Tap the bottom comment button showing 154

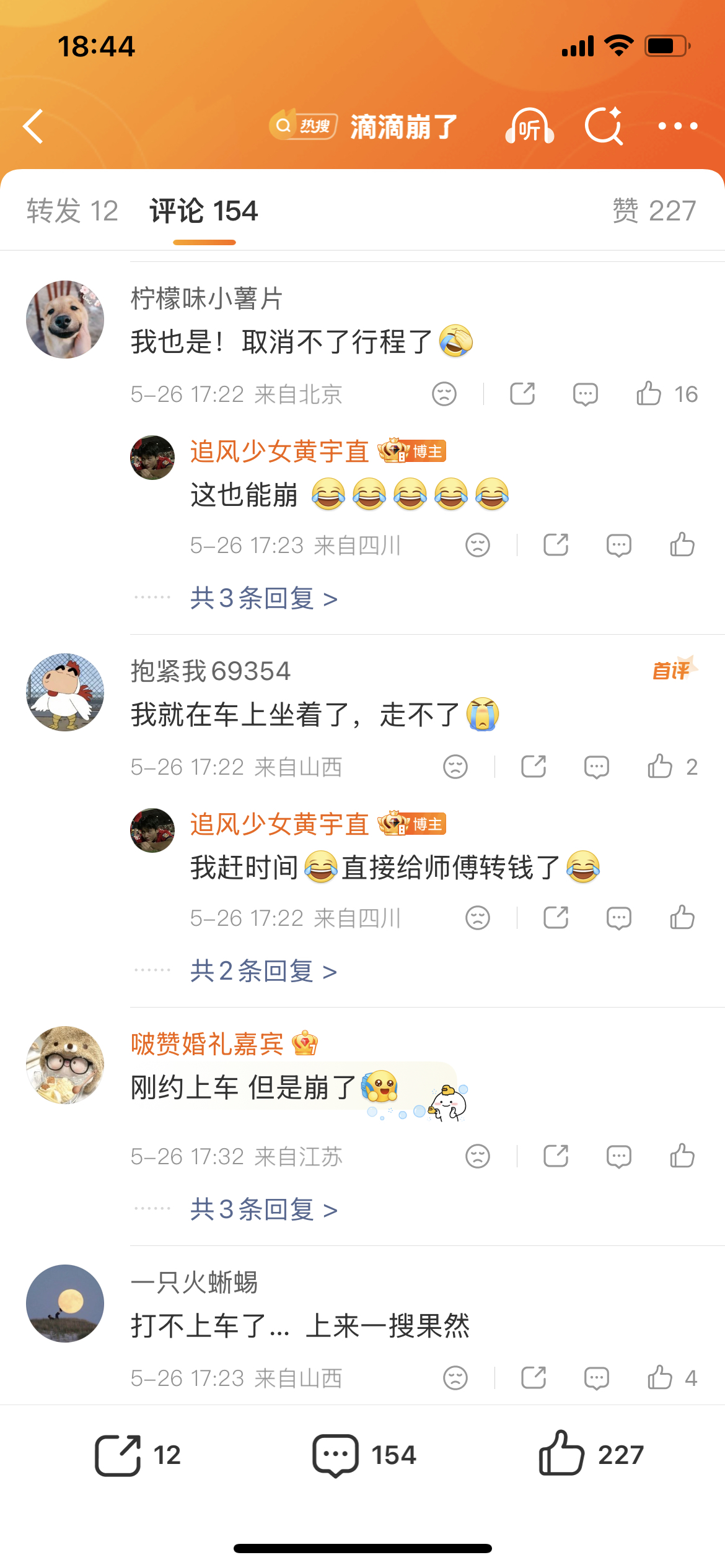pos(364,1455)
